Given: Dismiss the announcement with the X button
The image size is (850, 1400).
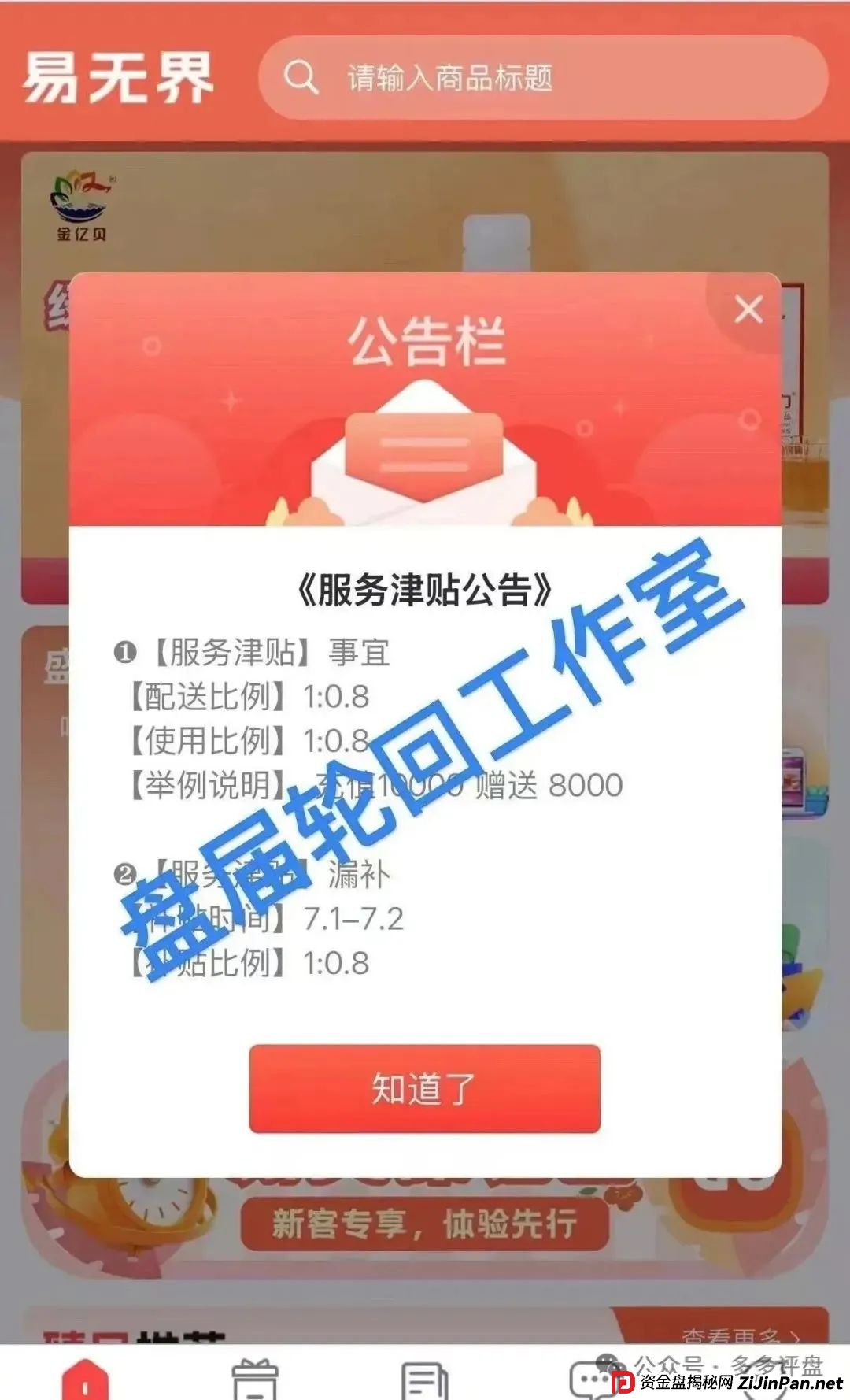Looking at the screenshot, I should coord(748,309).
